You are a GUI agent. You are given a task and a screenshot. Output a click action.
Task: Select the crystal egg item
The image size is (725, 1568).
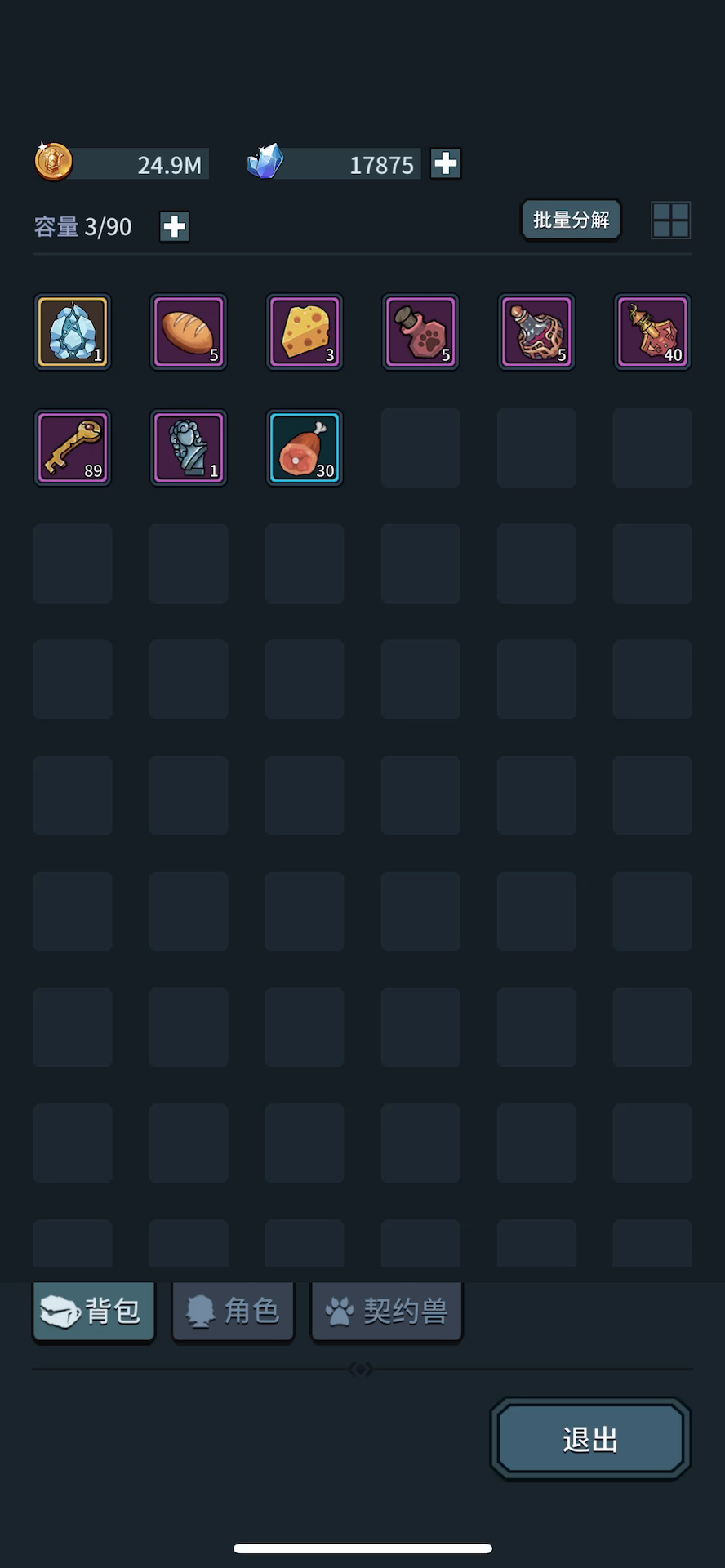point(73,332)
